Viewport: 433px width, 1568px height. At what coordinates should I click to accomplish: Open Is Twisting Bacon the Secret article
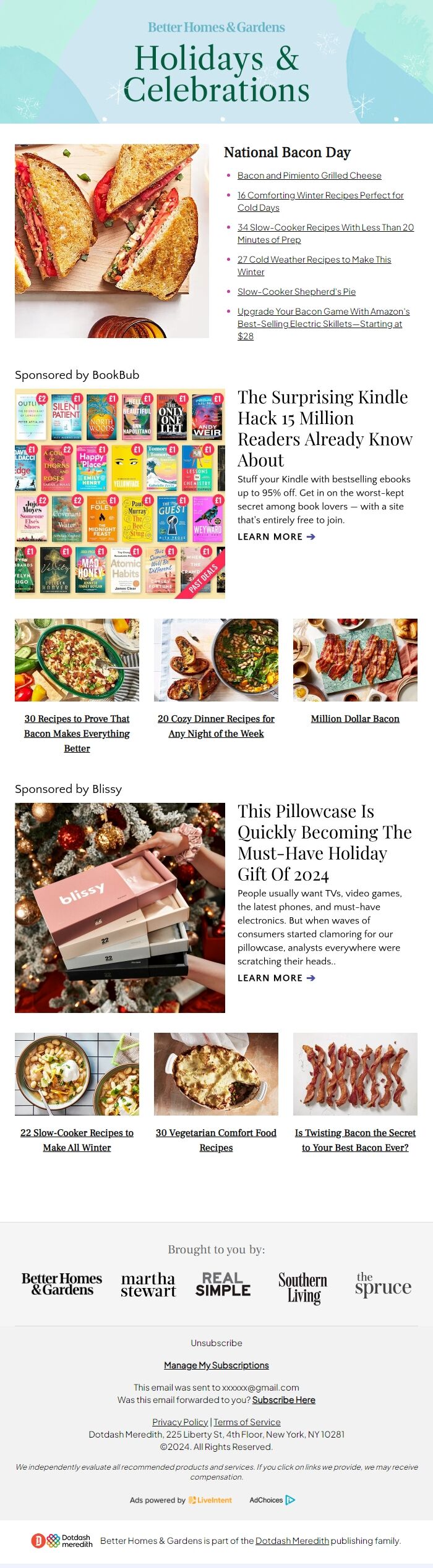[x=355, y=1140]
